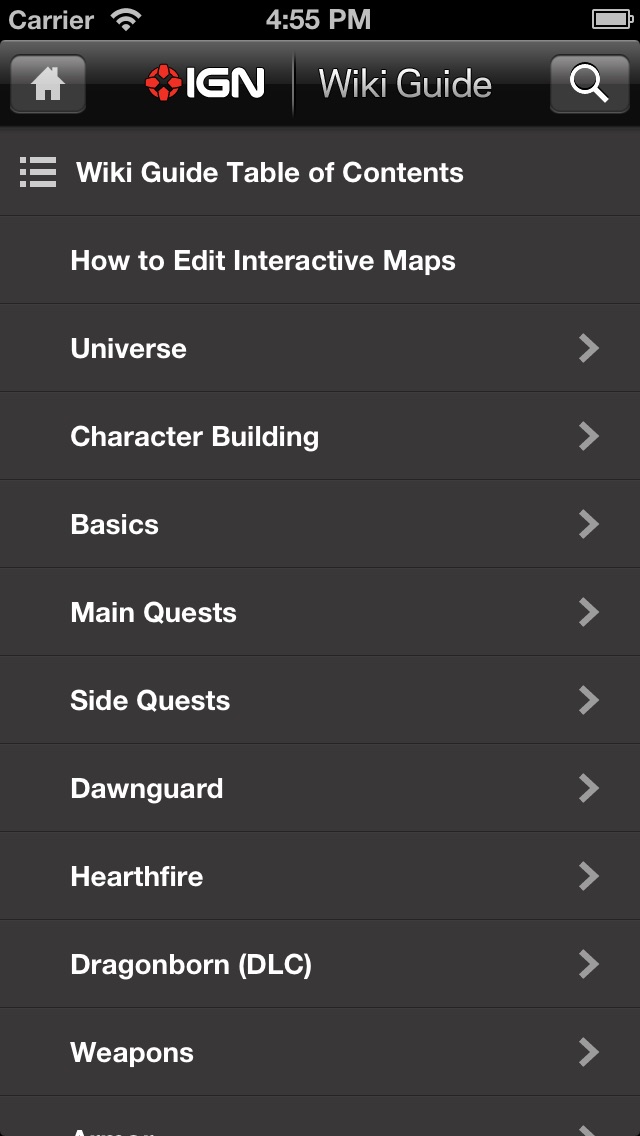Open Dragonborn (DLC)

point(320,965)
